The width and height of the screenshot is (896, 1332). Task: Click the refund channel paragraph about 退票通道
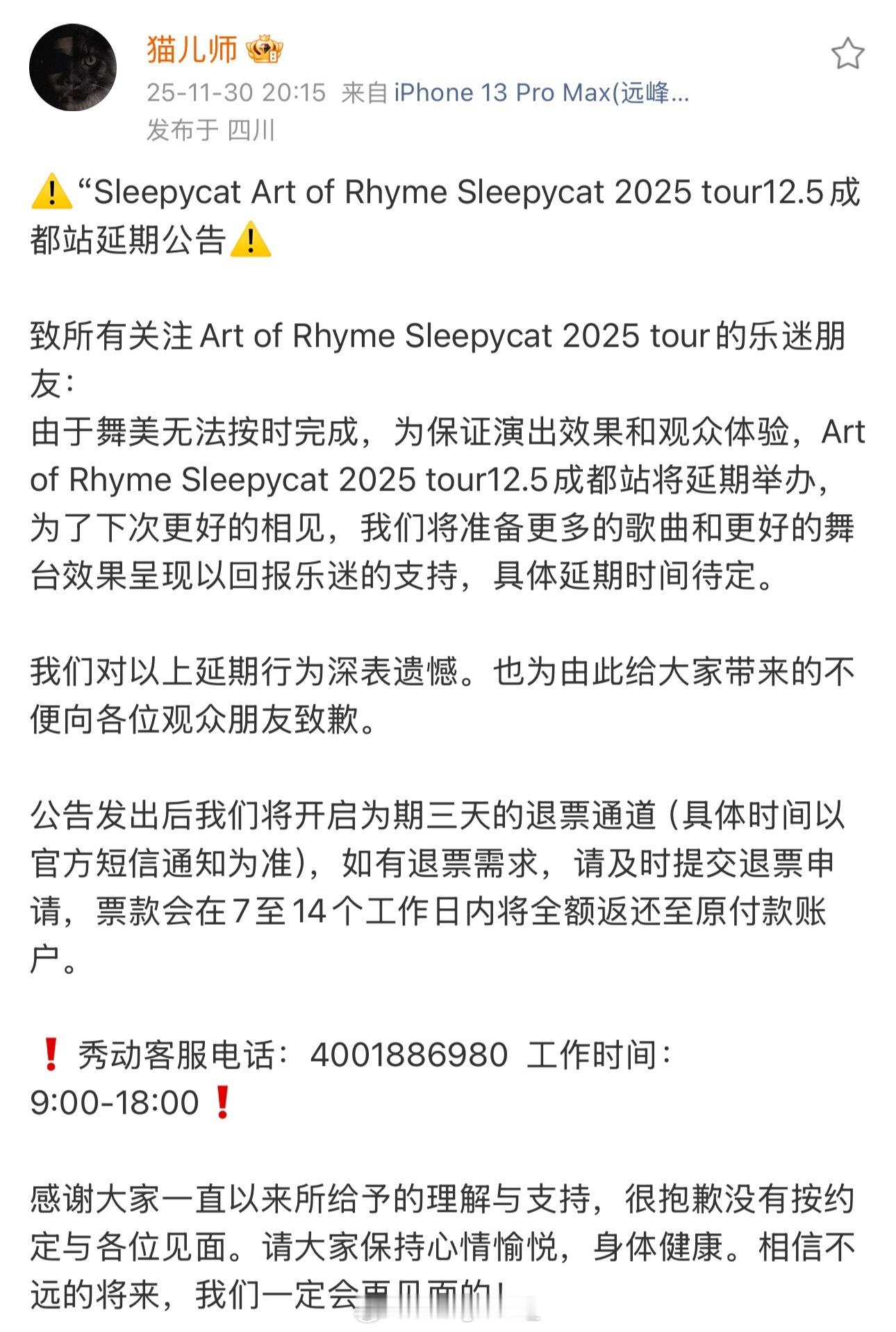[x=438, y=869]
